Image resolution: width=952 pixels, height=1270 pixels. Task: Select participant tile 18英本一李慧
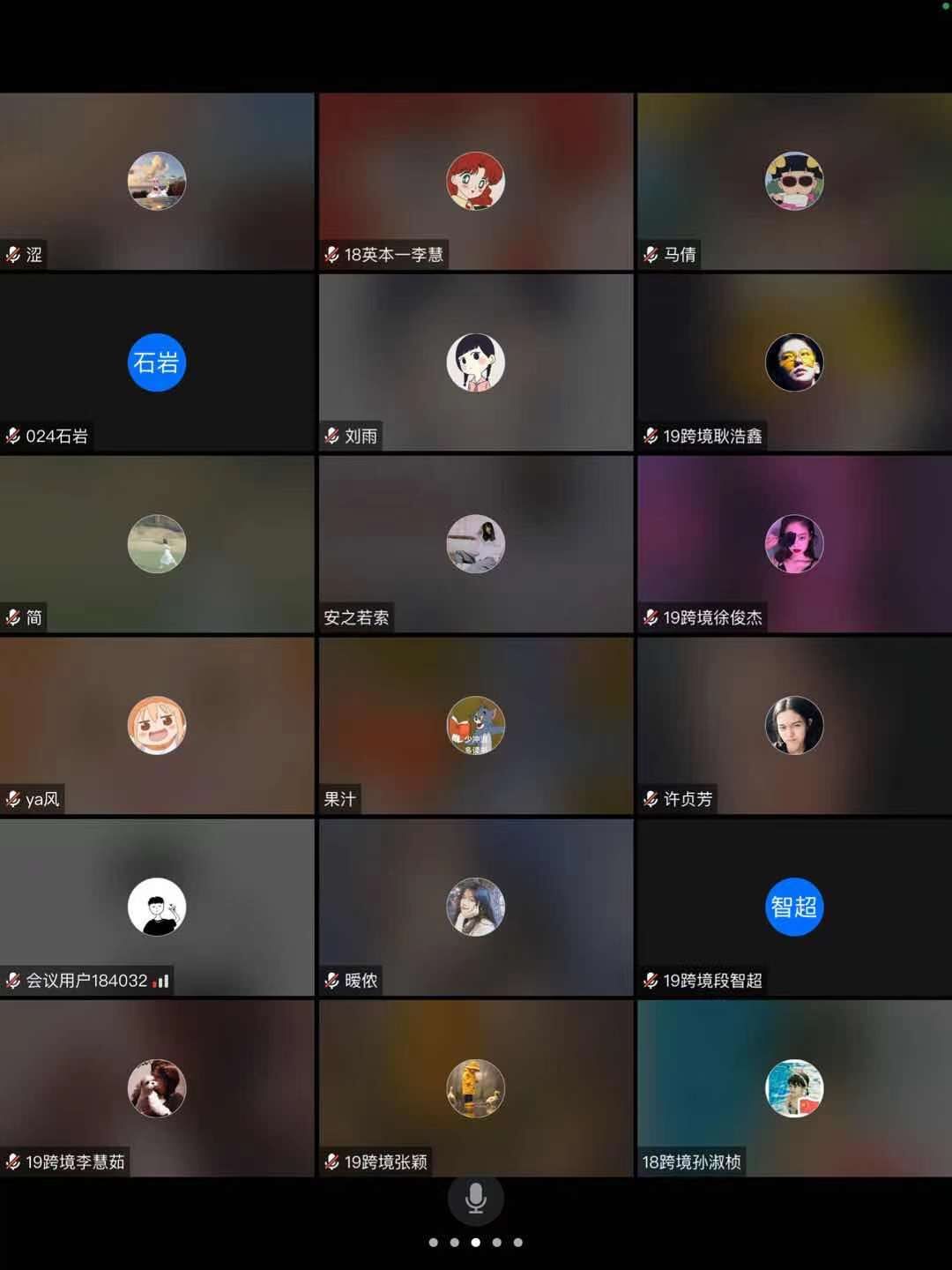pos(476,181)
